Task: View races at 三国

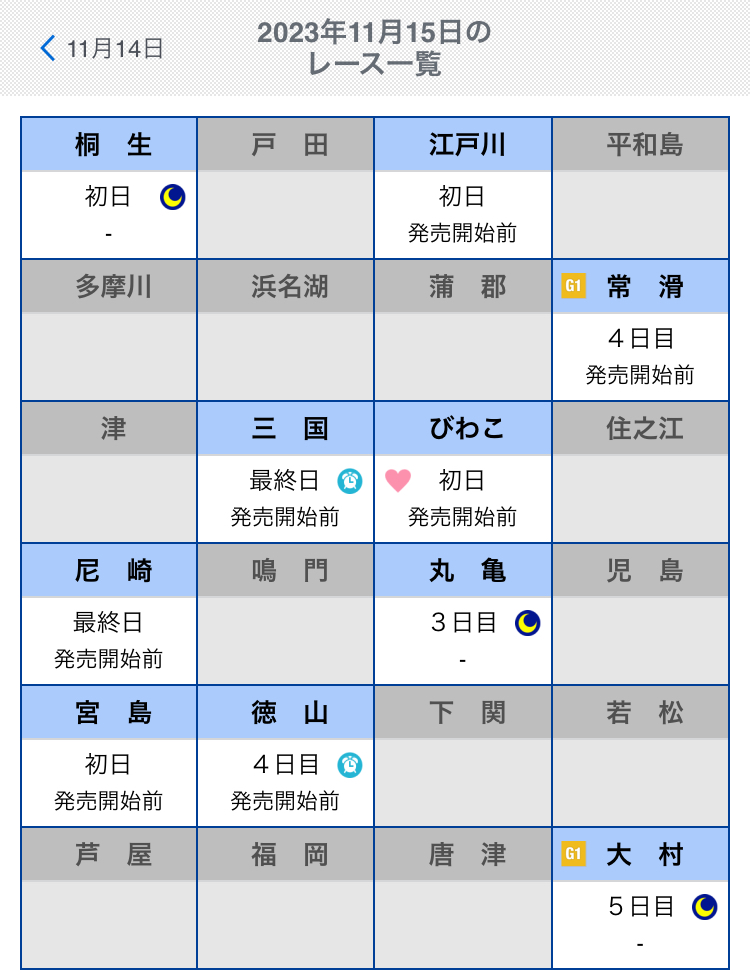Action: (x=286, y=472)
